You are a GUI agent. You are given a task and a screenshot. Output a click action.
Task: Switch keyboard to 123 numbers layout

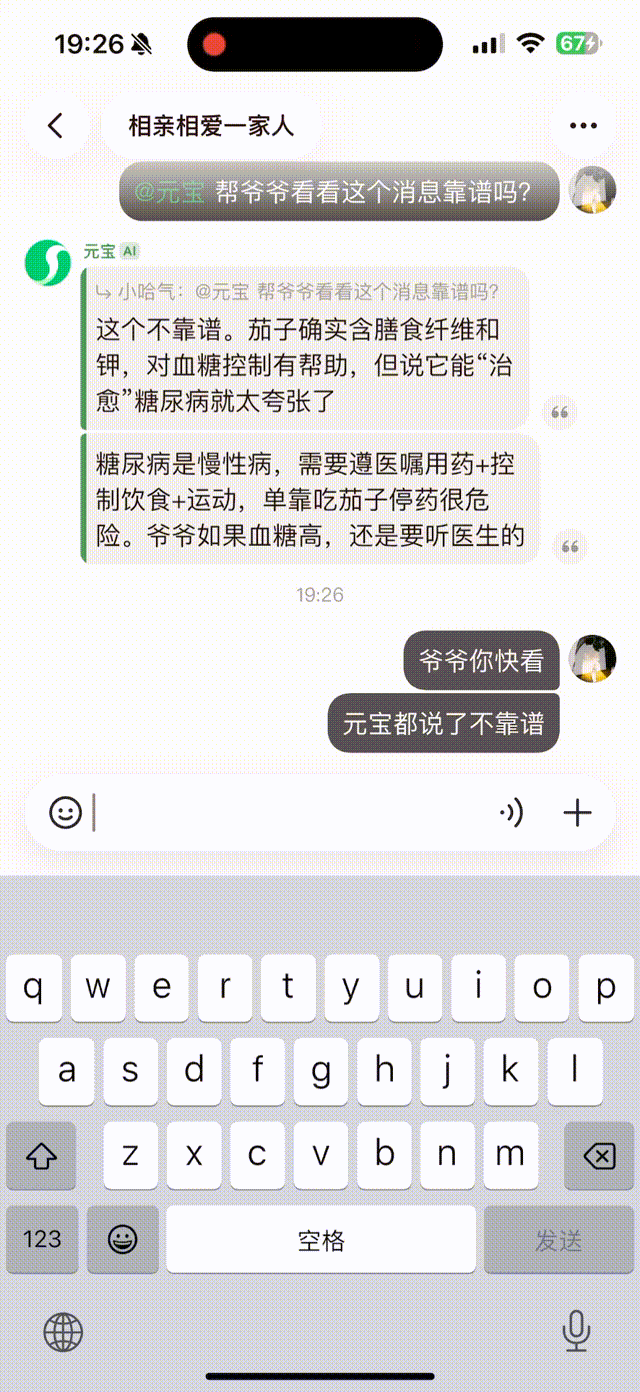coord(42,1240)
